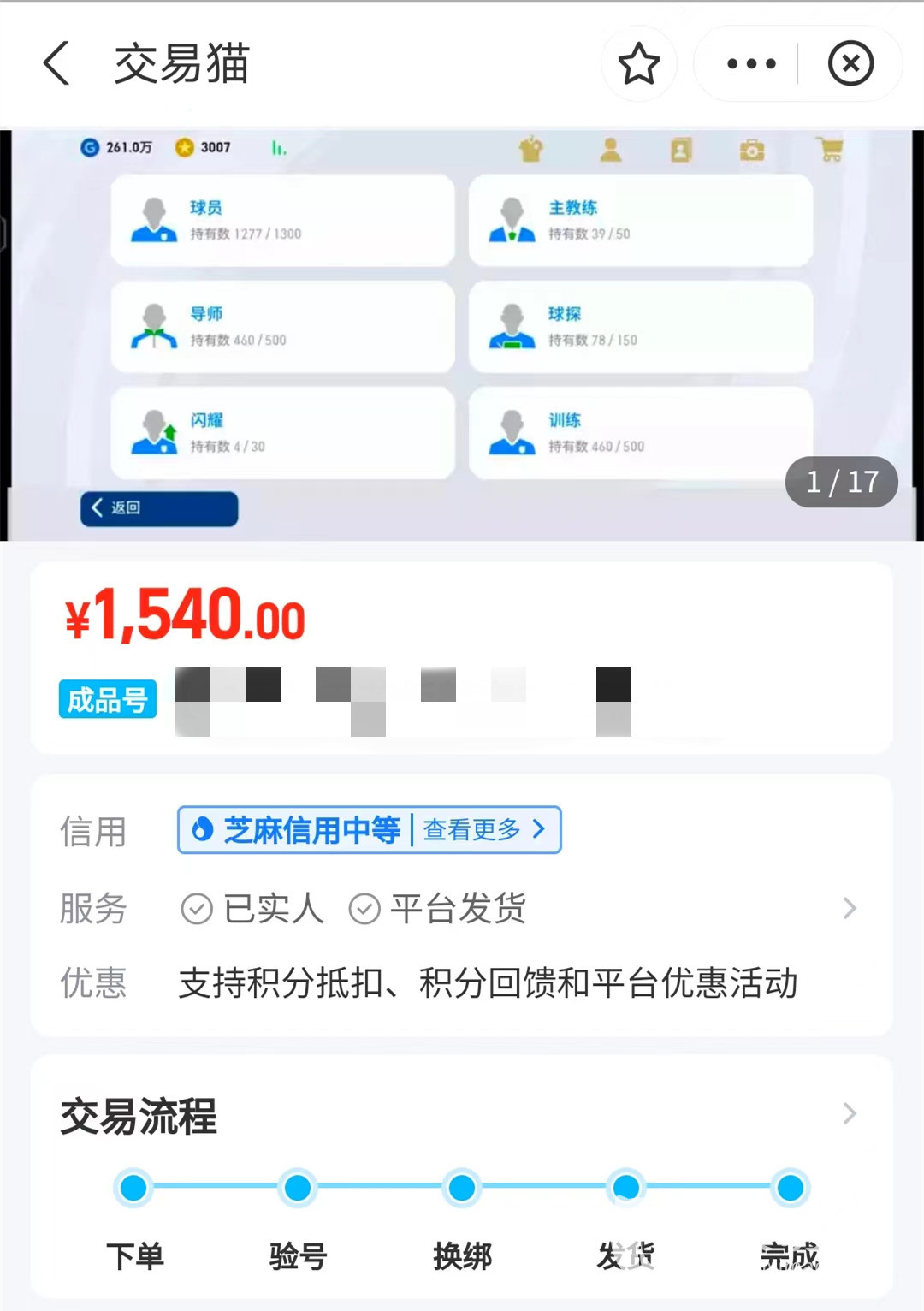Expand the 服务 guarantees row
Viewport: 924px width, 1311px height.
click(848, 908)
